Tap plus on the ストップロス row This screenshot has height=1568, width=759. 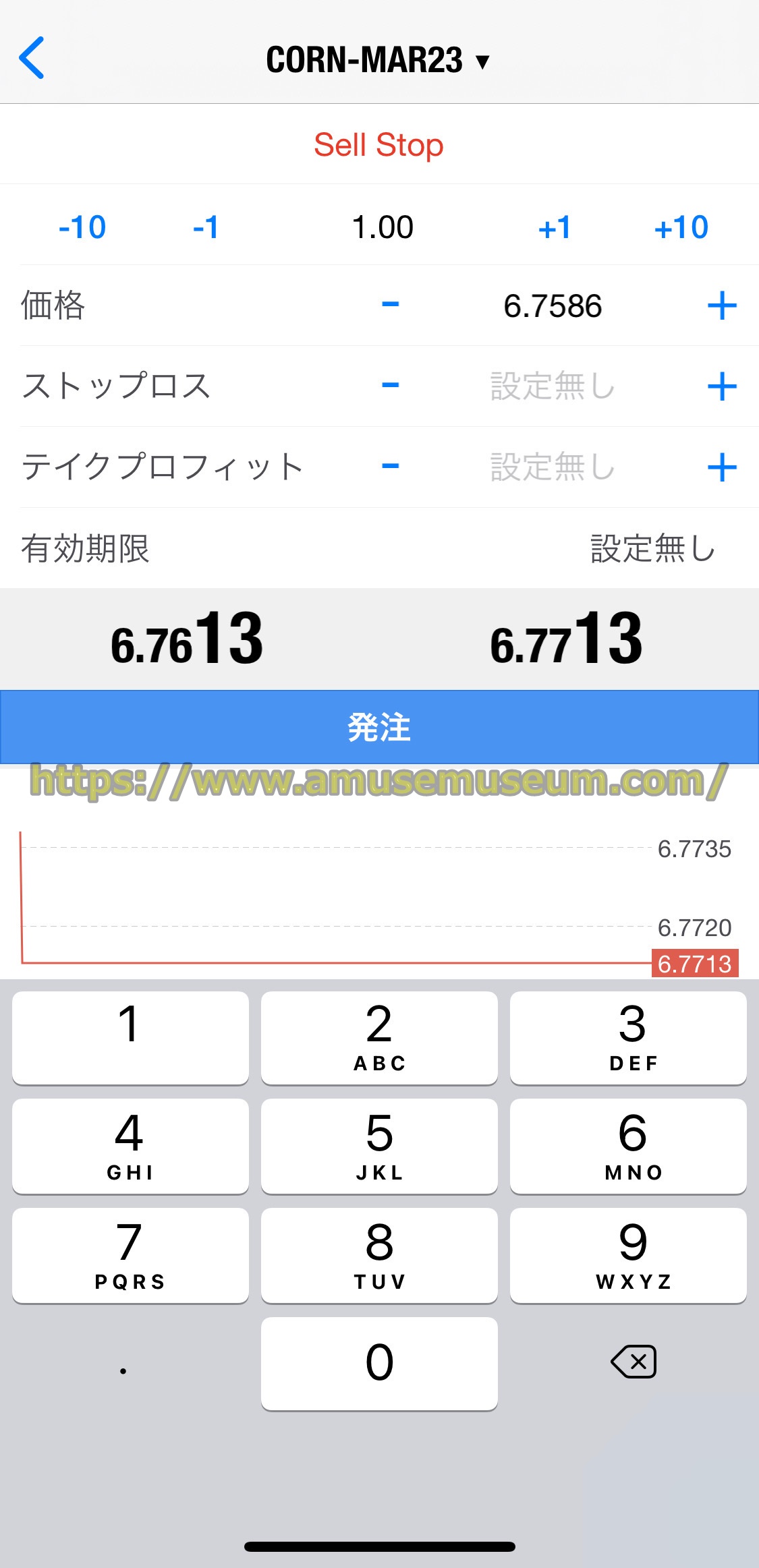(722, 386)
